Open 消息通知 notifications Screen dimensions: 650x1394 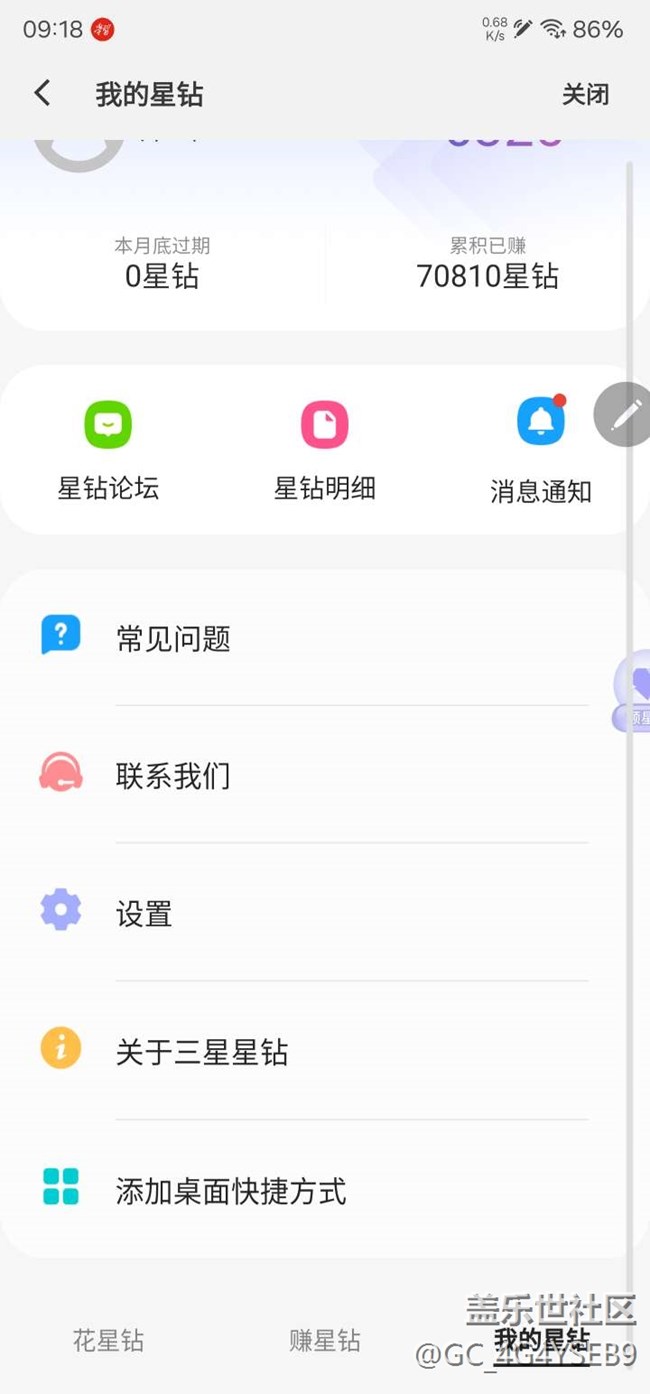(x=541, y=451)
